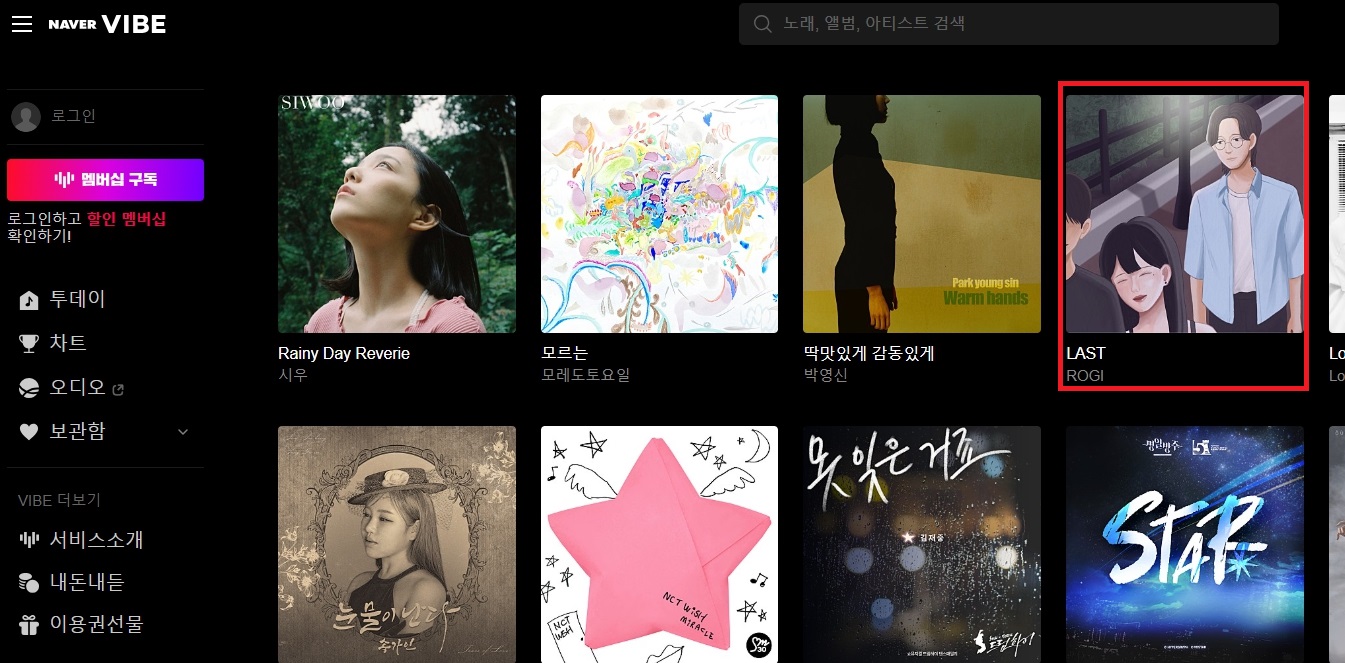Open the 차트 page
Screen dimensions: 1345x663
[x=67, y=343]
